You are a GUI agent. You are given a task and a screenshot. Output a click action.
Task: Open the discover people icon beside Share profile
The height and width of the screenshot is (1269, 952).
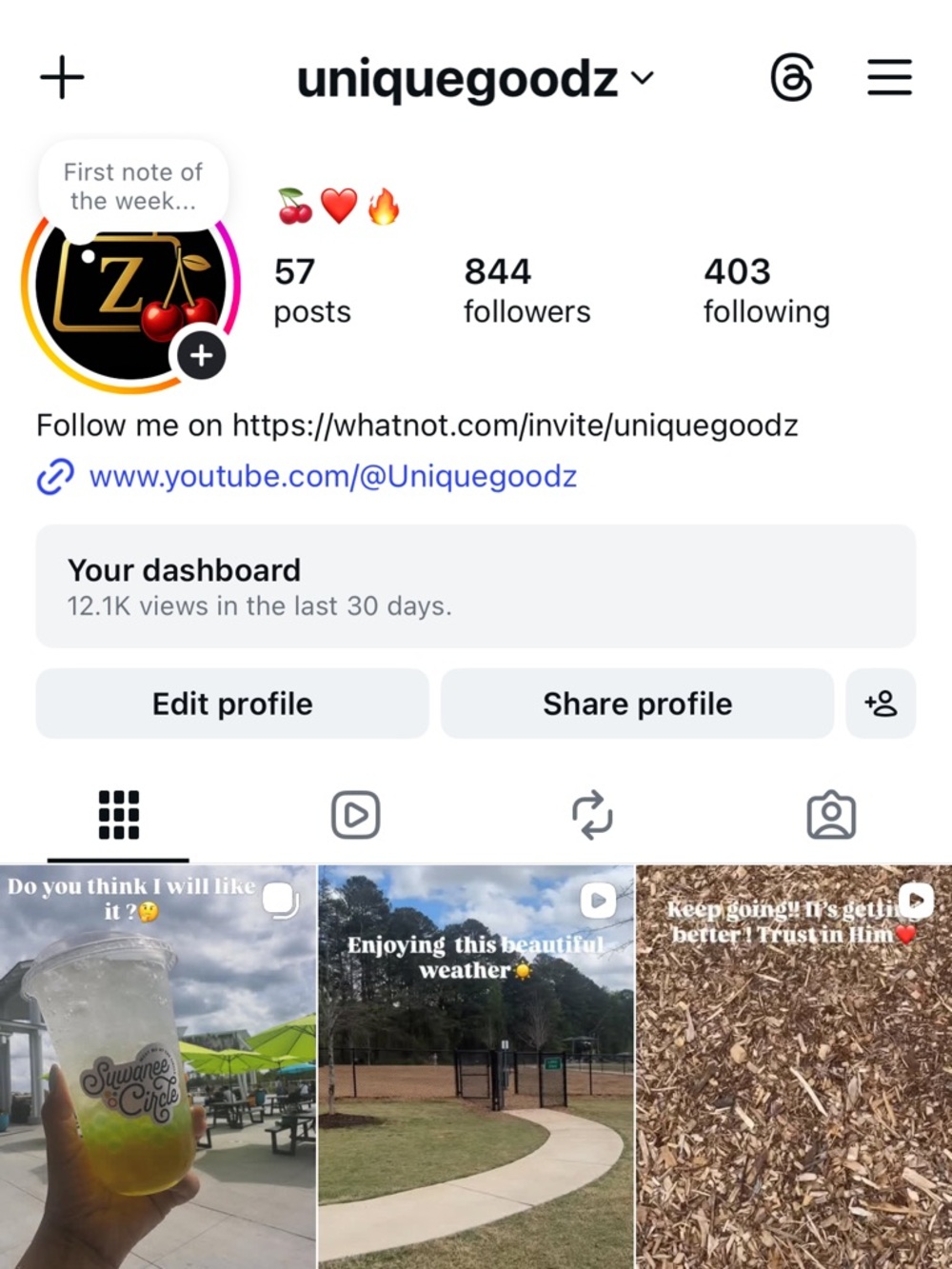(881, 704)
